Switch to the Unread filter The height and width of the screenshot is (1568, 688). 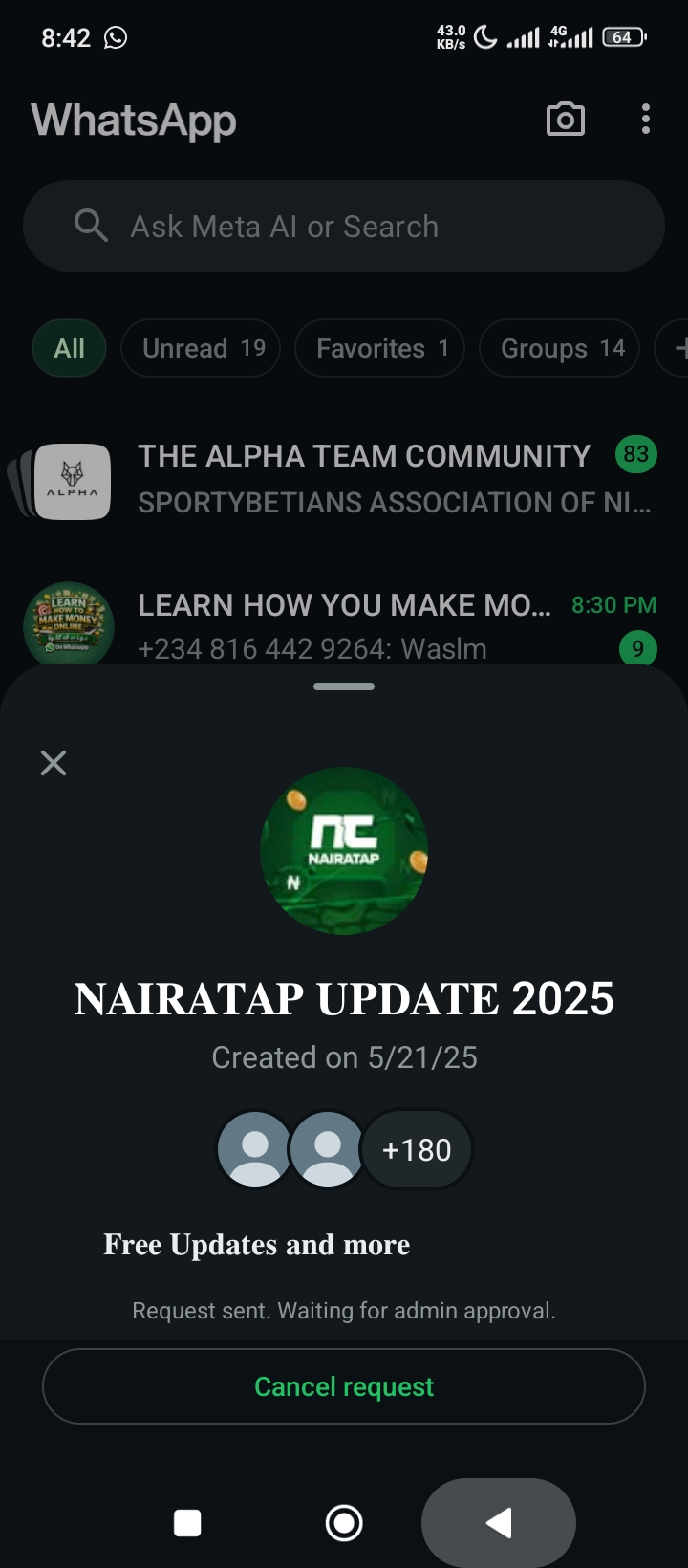(x=201, y=348)
